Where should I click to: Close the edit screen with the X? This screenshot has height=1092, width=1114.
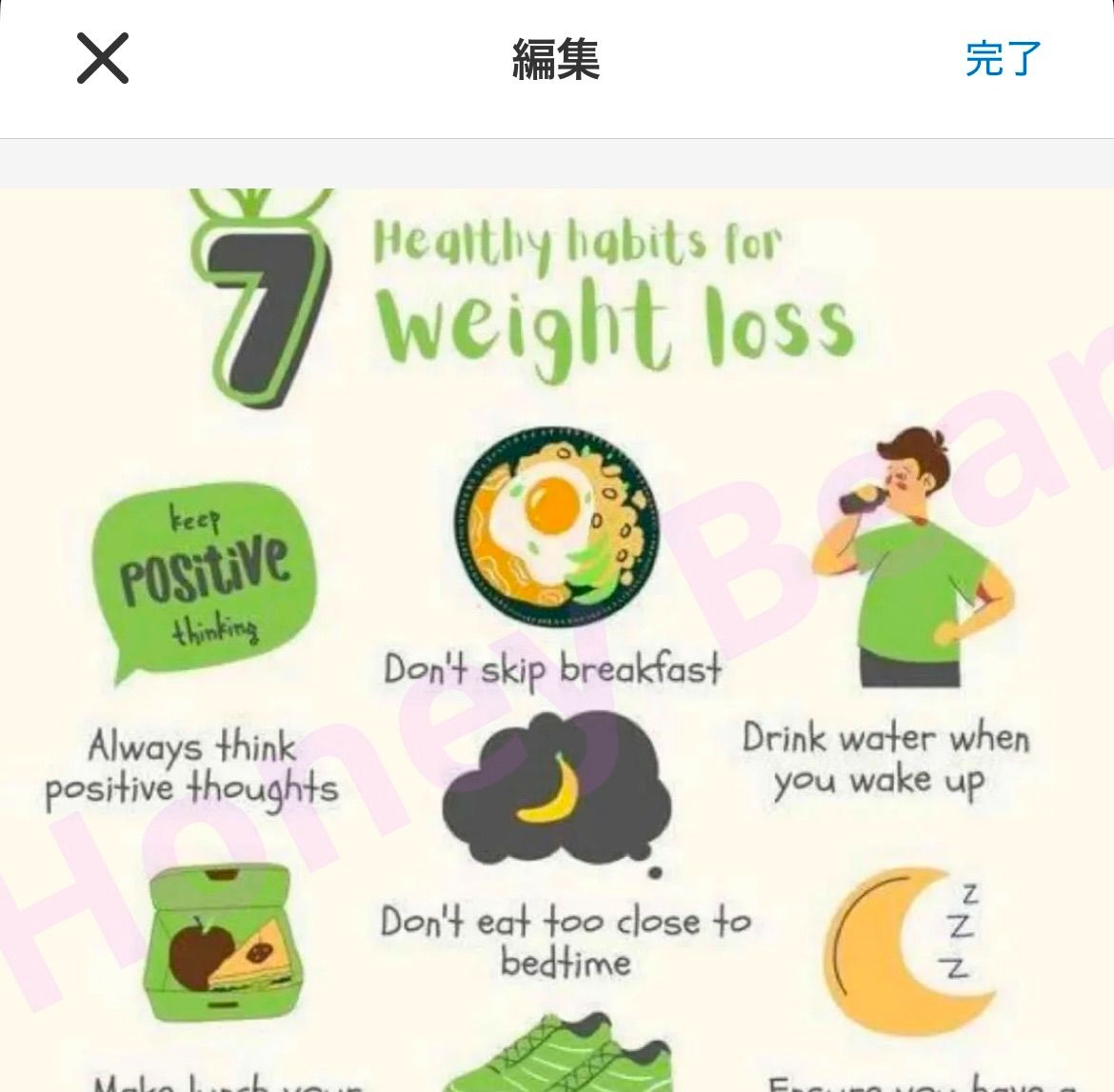(x=102, y=59)
